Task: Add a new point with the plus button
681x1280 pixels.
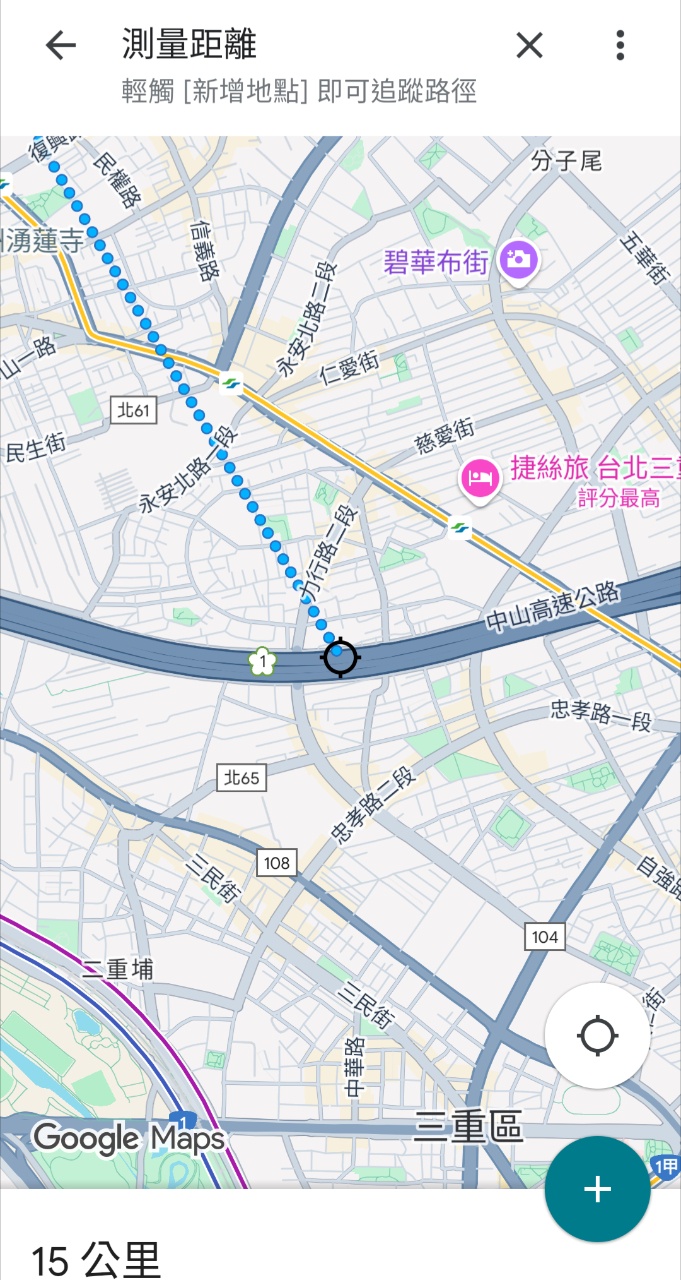Action: (x=597, y=1189)
